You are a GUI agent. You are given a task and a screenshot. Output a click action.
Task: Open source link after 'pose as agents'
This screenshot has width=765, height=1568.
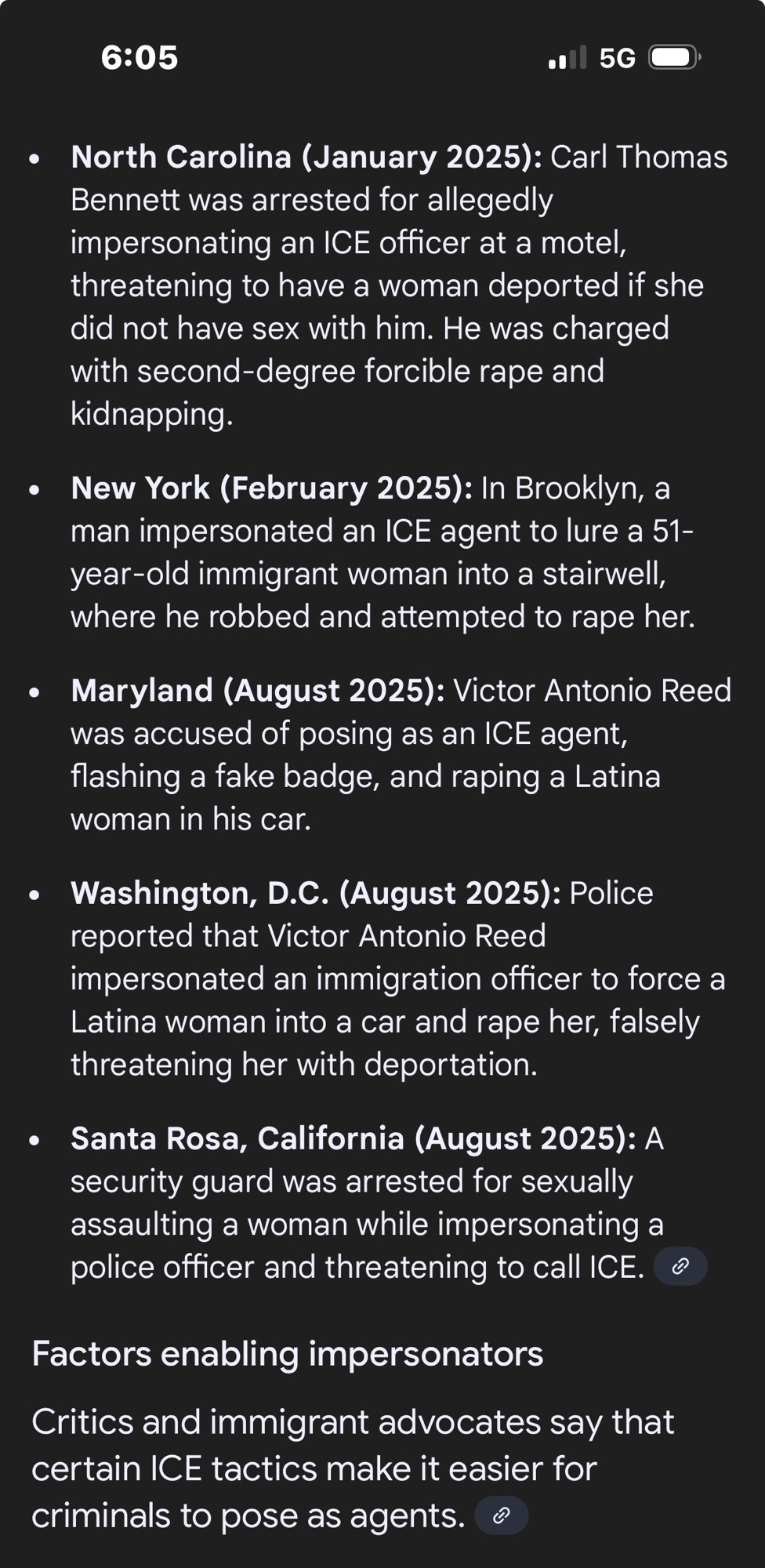click(x=502, y=1515)
